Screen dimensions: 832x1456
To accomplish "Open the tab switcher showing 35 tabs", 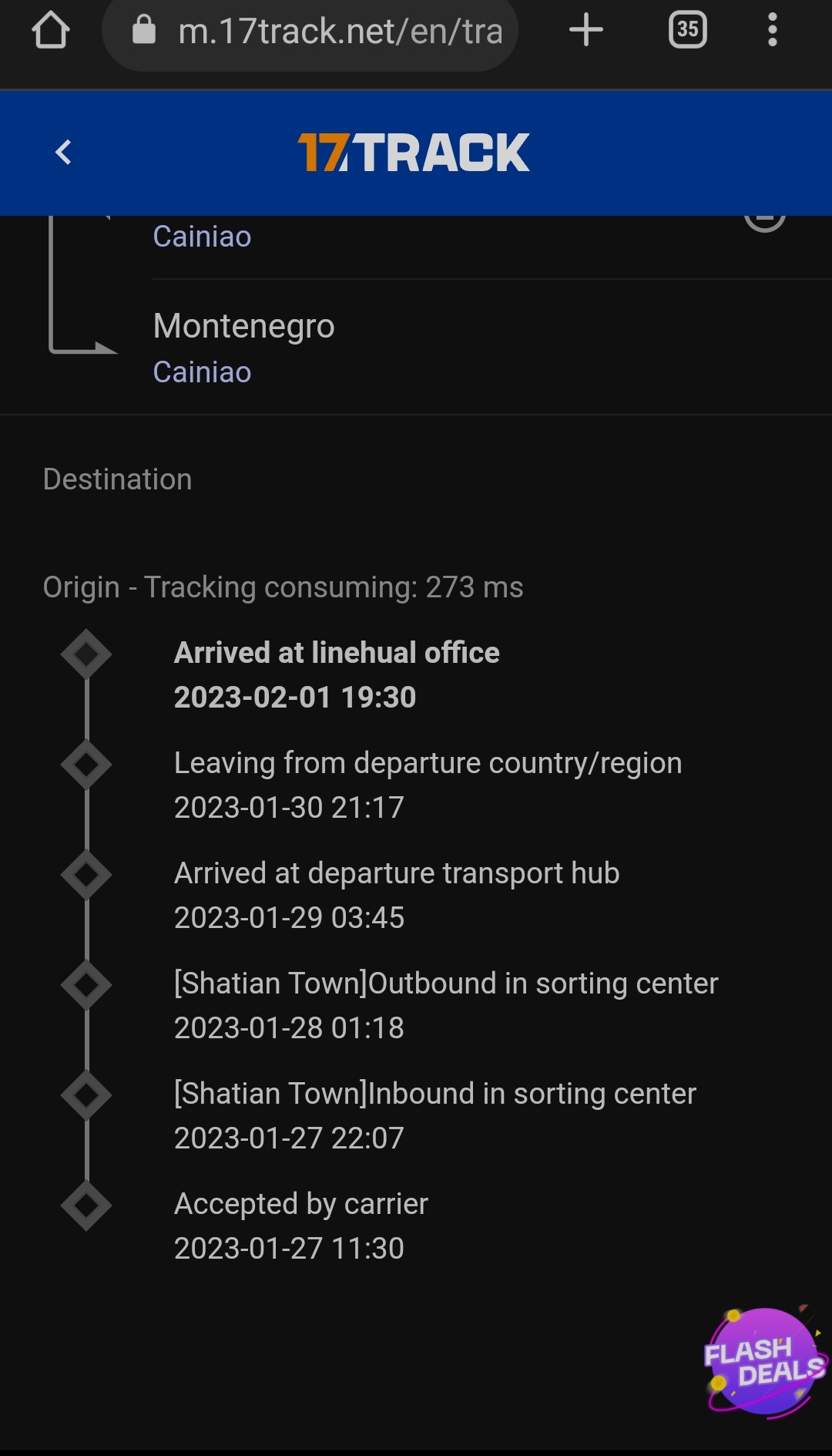I will (x=688, y=31).
